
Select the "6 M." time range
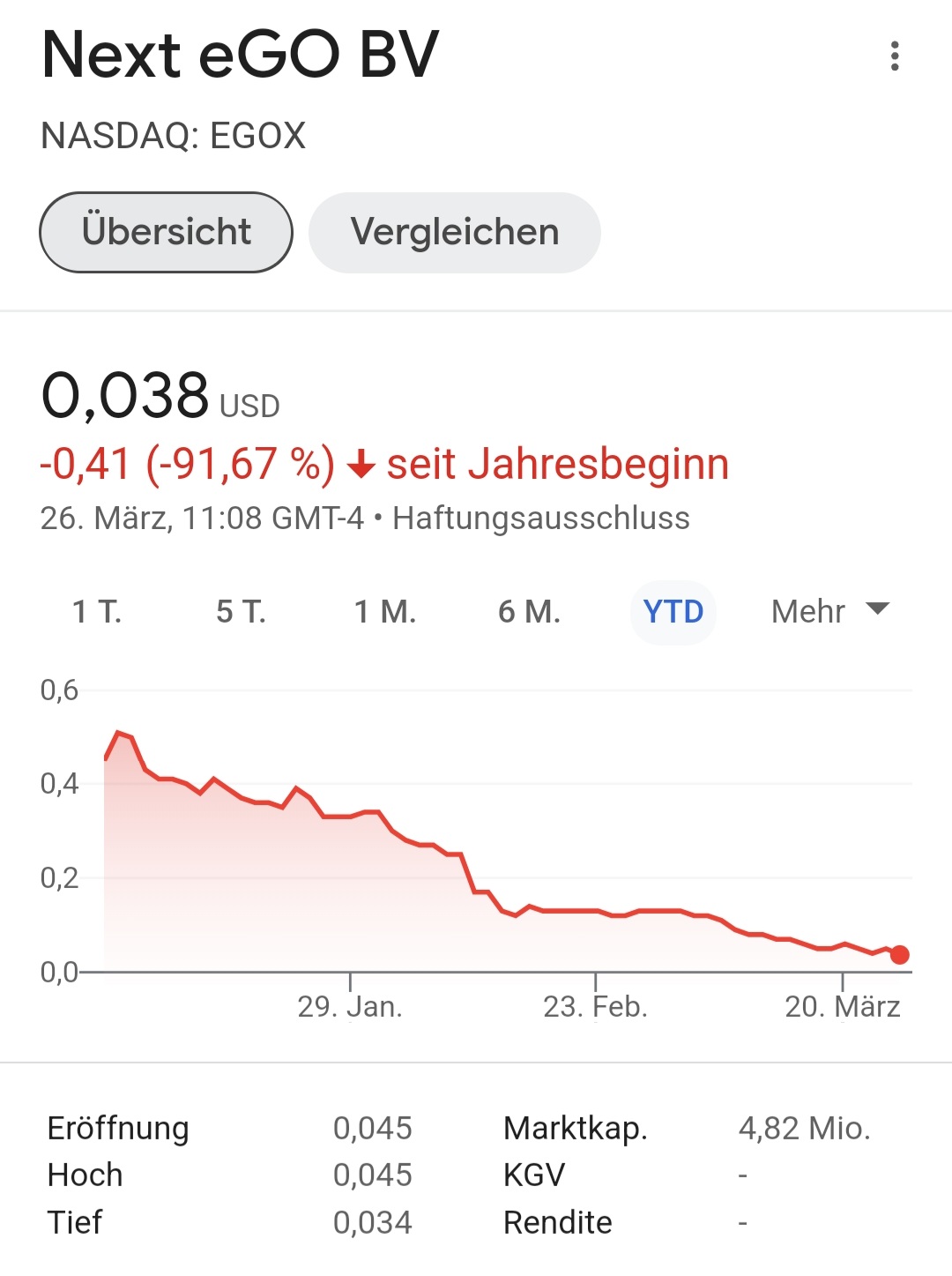[530, 611]
